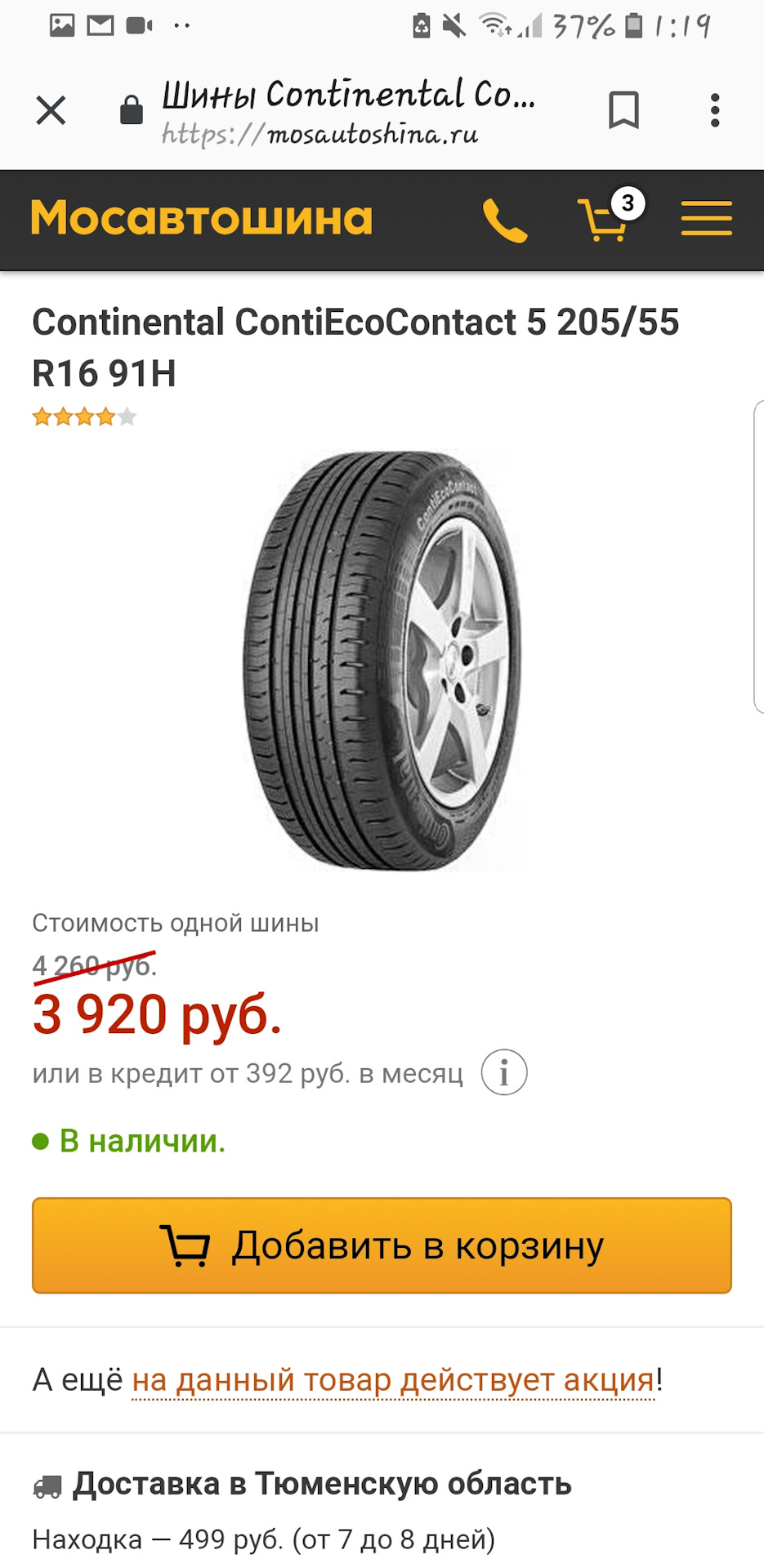
Task: Close the browser tab with X
Action: (51, 110)
